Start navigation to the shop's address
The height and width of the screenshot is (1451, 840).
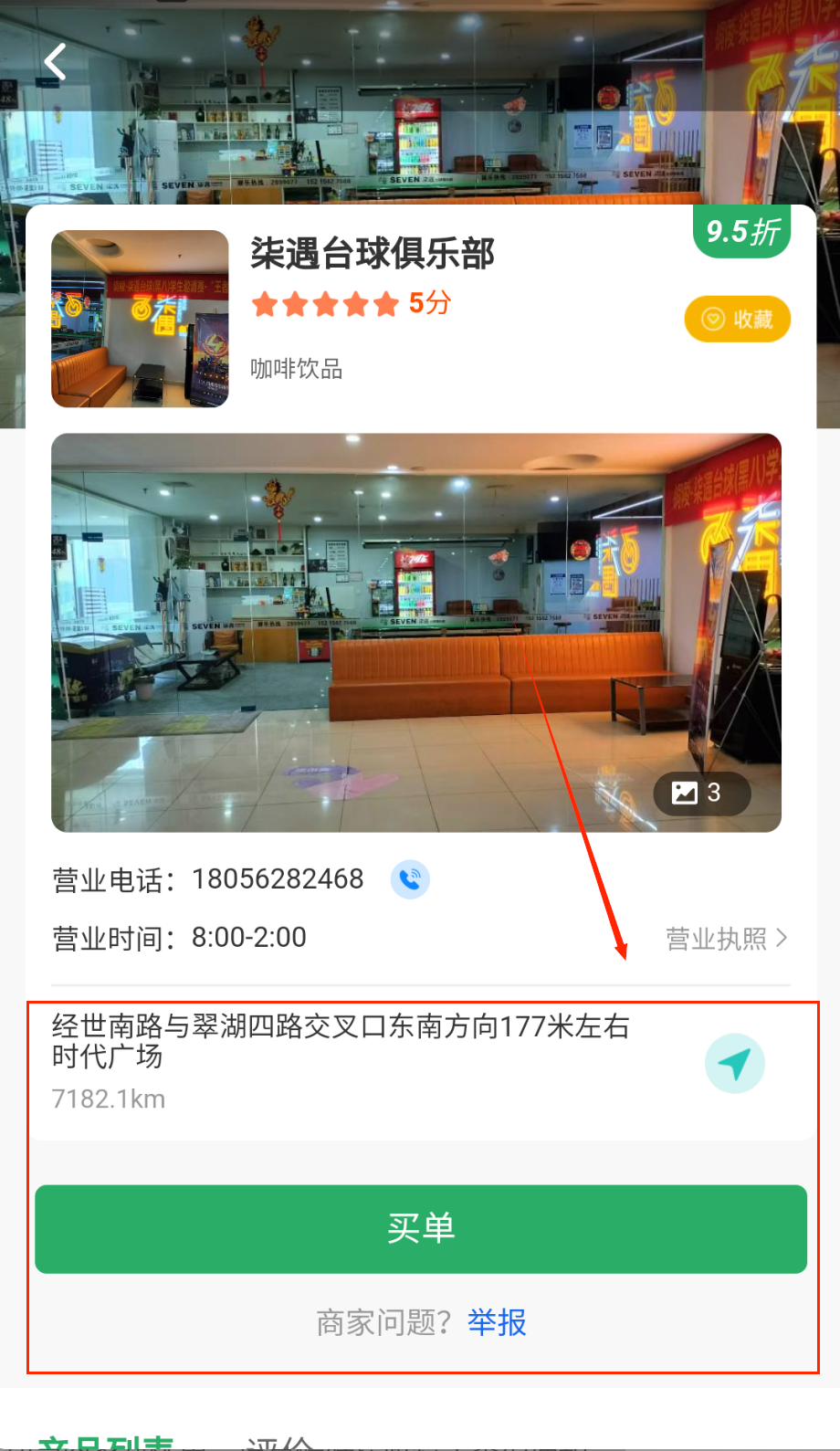(x=734, y=1064)
